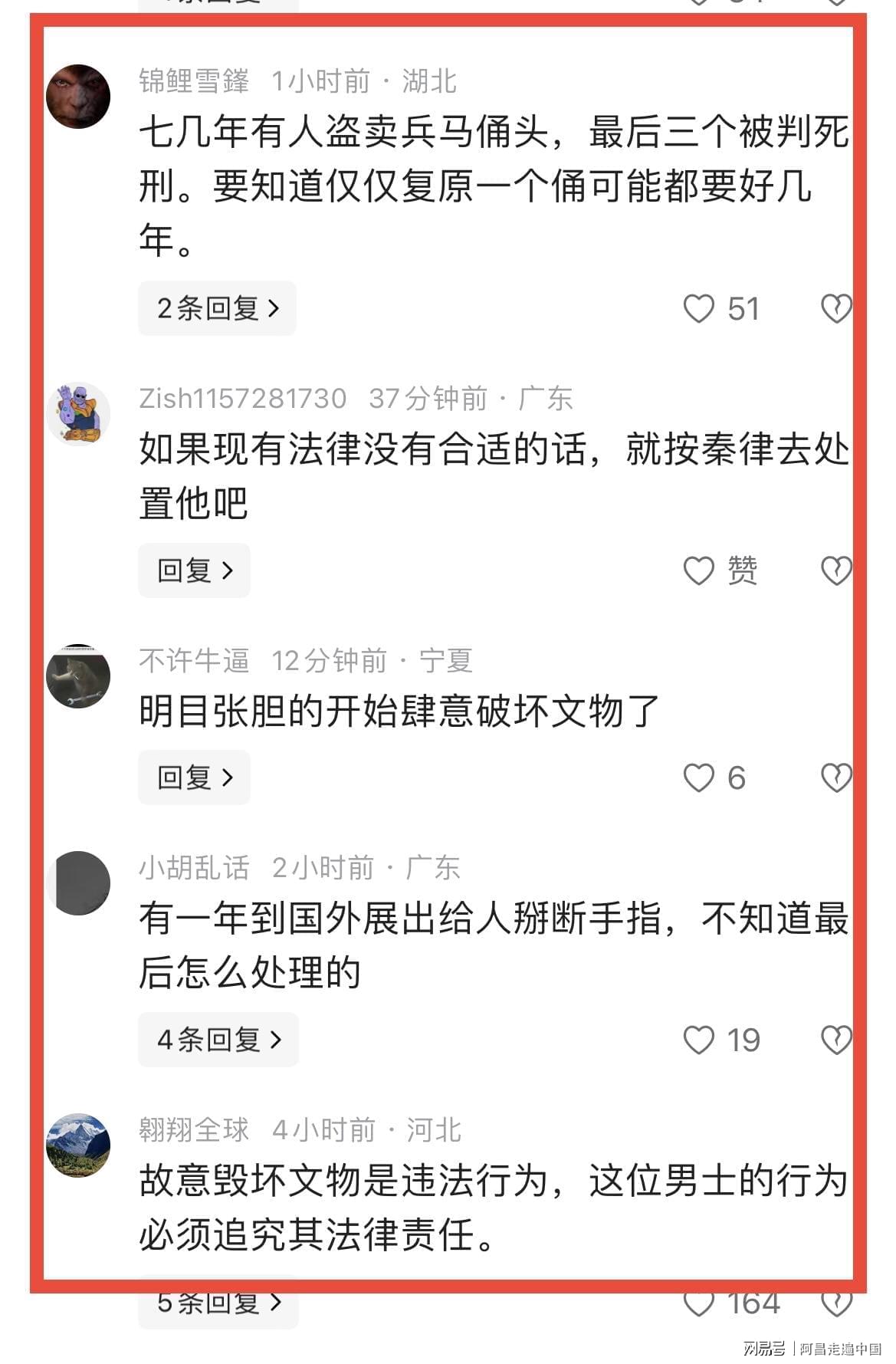Open 翱翔全球's profile avatar
This screenshot has height=1364, width=896.
pos(78,1145)
